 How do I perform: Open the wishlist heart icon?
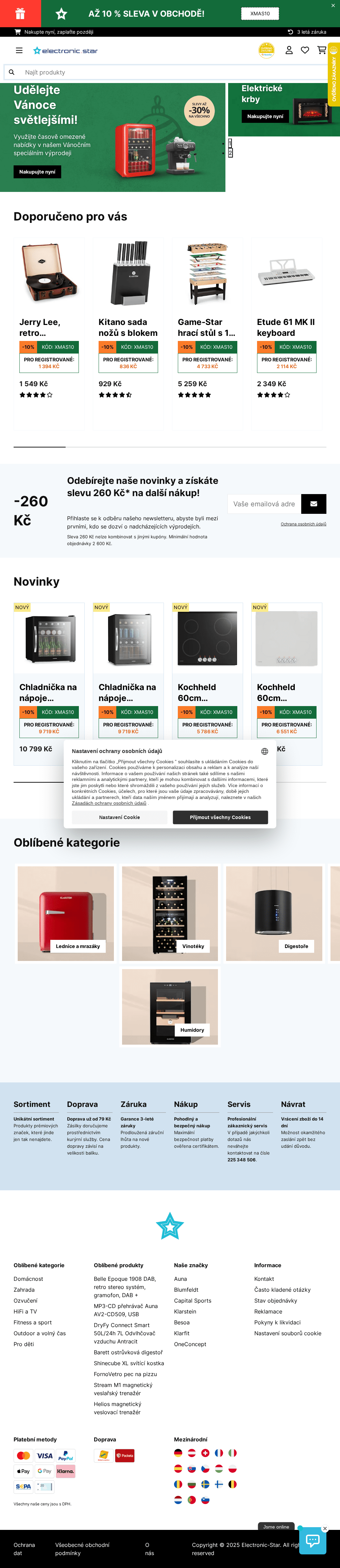(305, 50)
